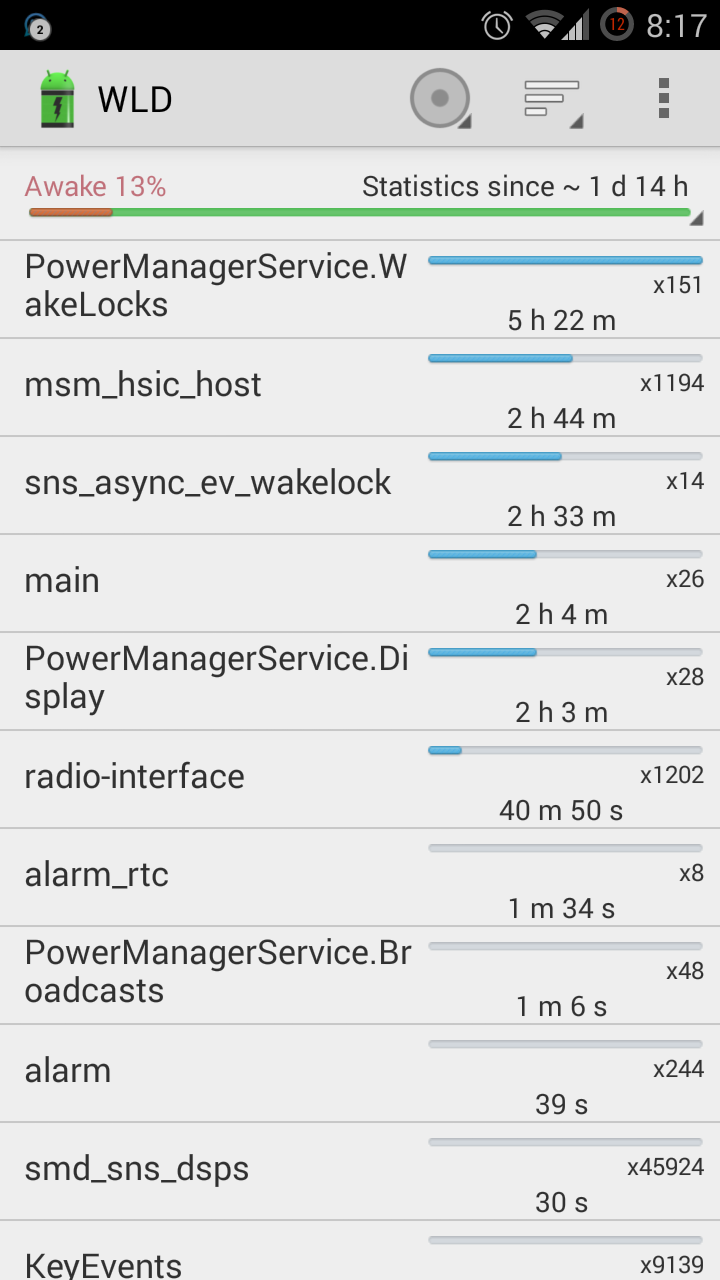This screenshot has width=720, height=1280.
Task: Select the radio-interface row
Action: [360, 780]
